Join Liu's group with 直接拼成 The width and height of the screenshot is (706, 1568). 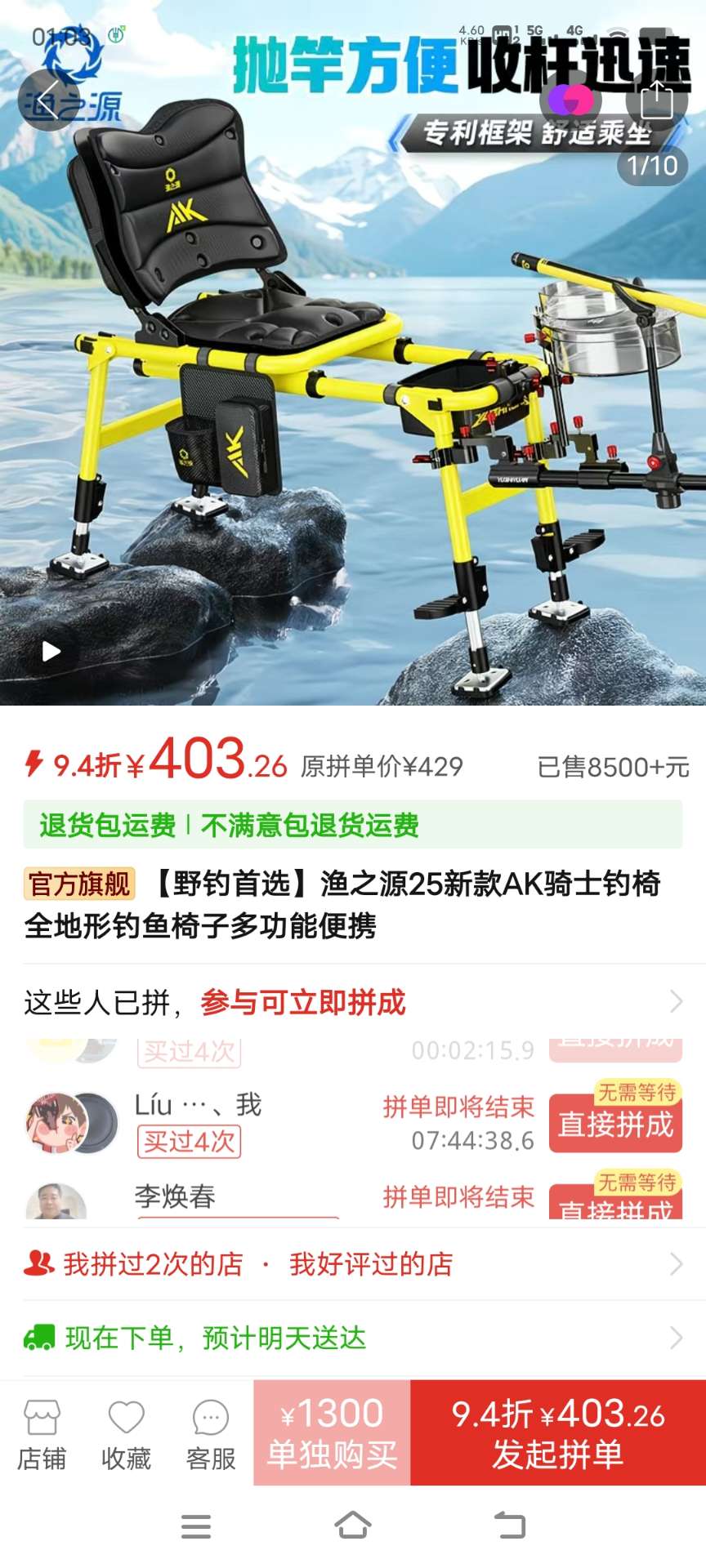point(615,1125)
